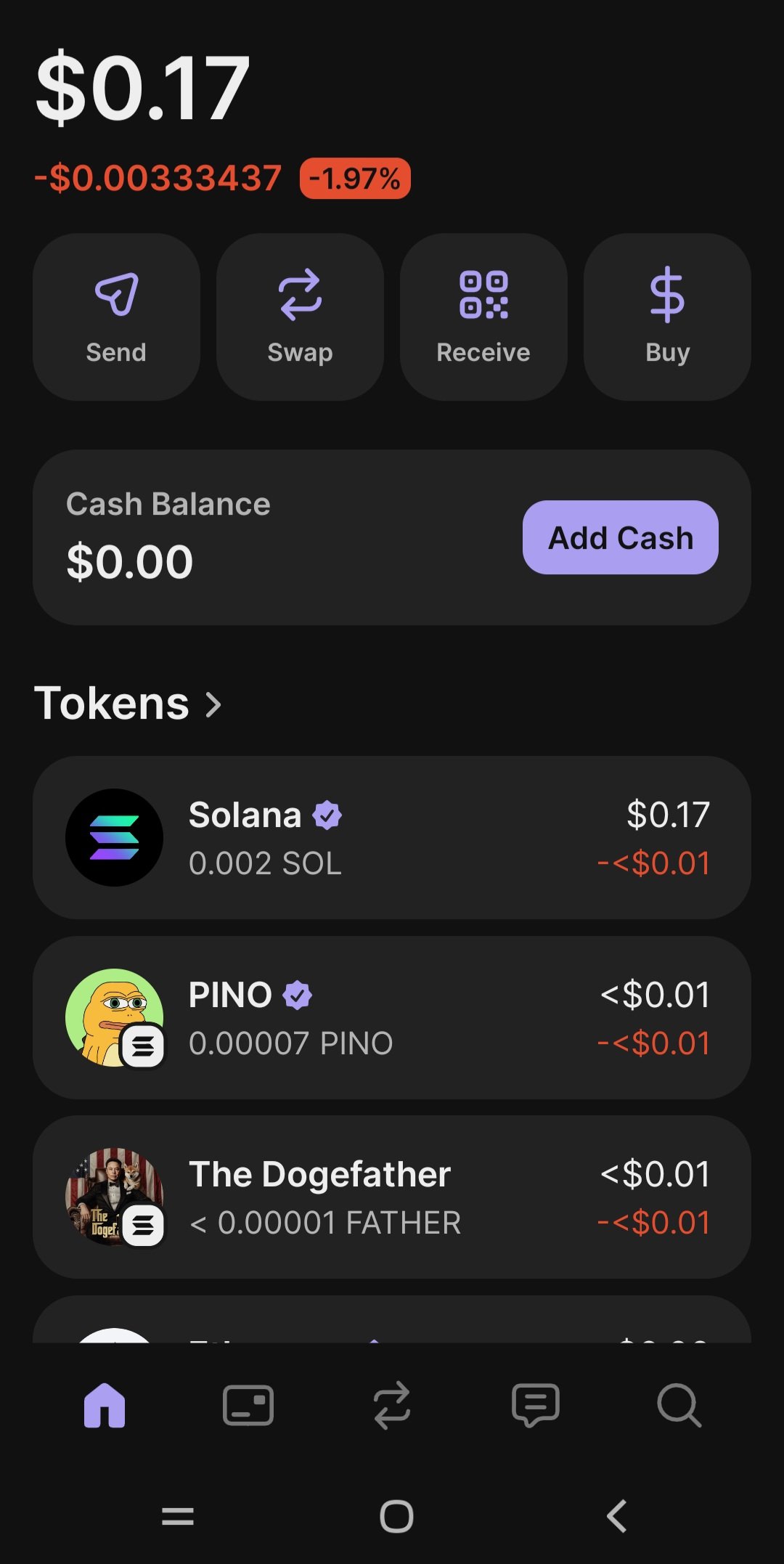This screenshot has height=1564, width=784.
Task: Expand the Tokens list
Action: click(x=128, y=704)
